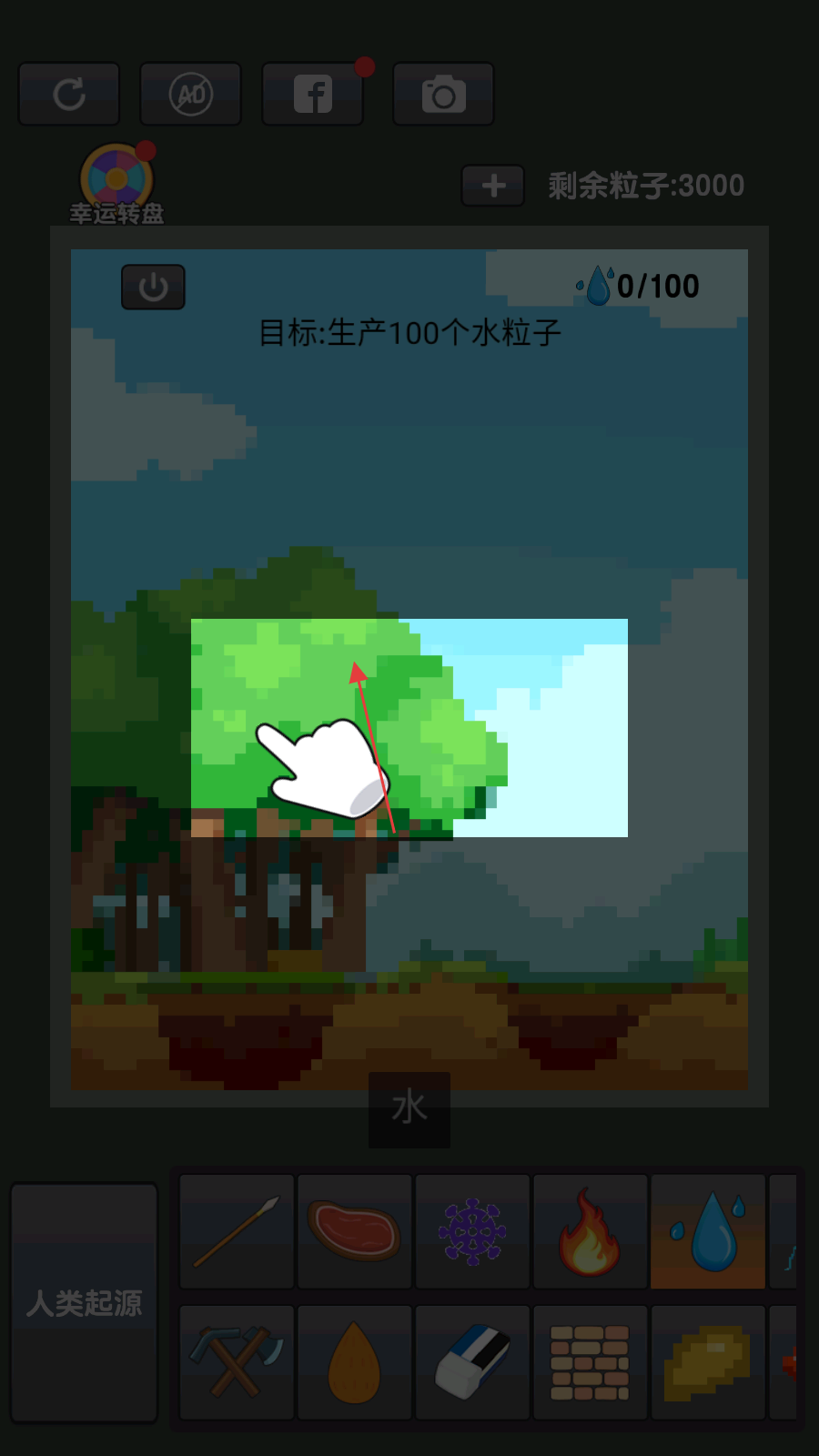Choose the purple virus element
The width and height of the screenshot is (819, 1456).
click(472, 1231)
